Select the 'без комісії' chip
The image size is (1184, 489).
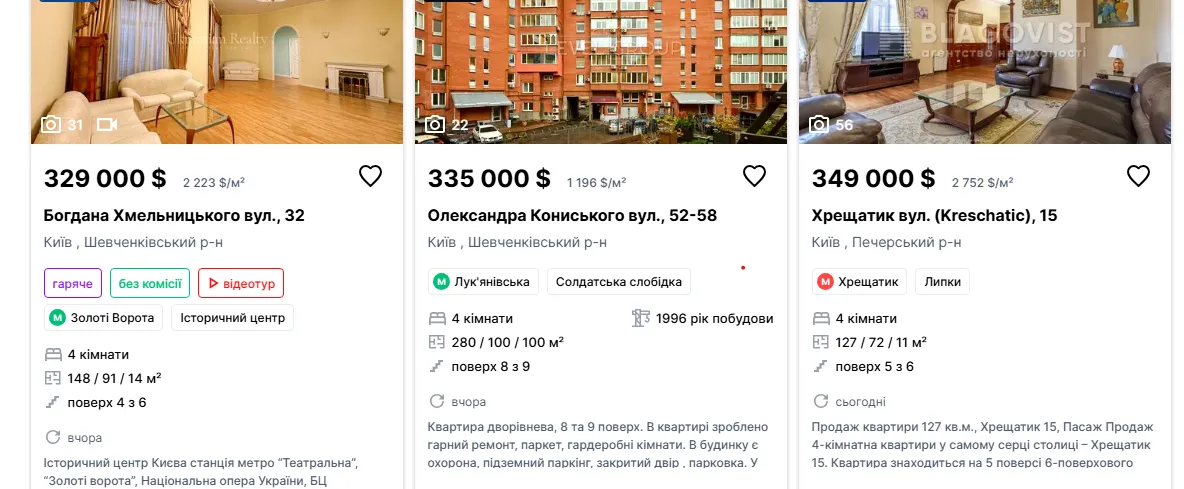(150, 283)
